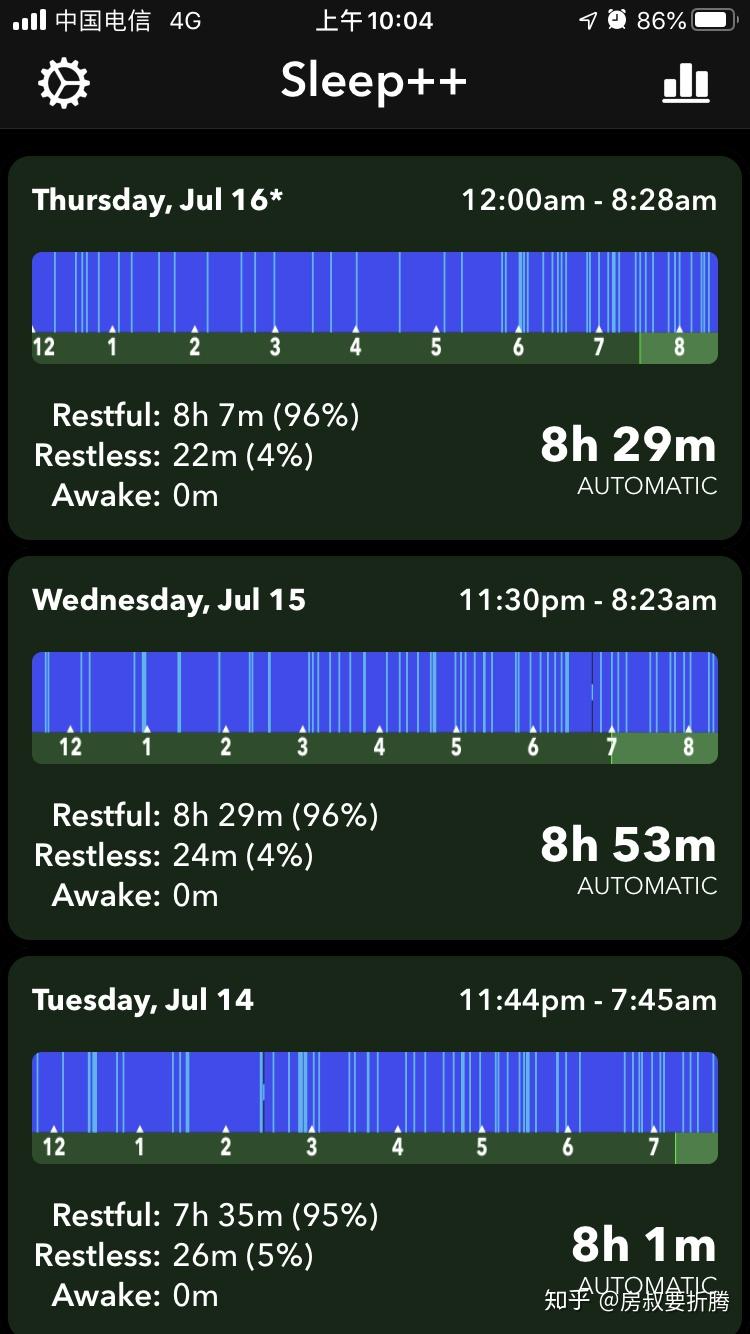Image resolution: width=750 pixels, height=1334 pixels.
Task: Open the Thursday, Jul 16 sleep record
Action: 375,347
